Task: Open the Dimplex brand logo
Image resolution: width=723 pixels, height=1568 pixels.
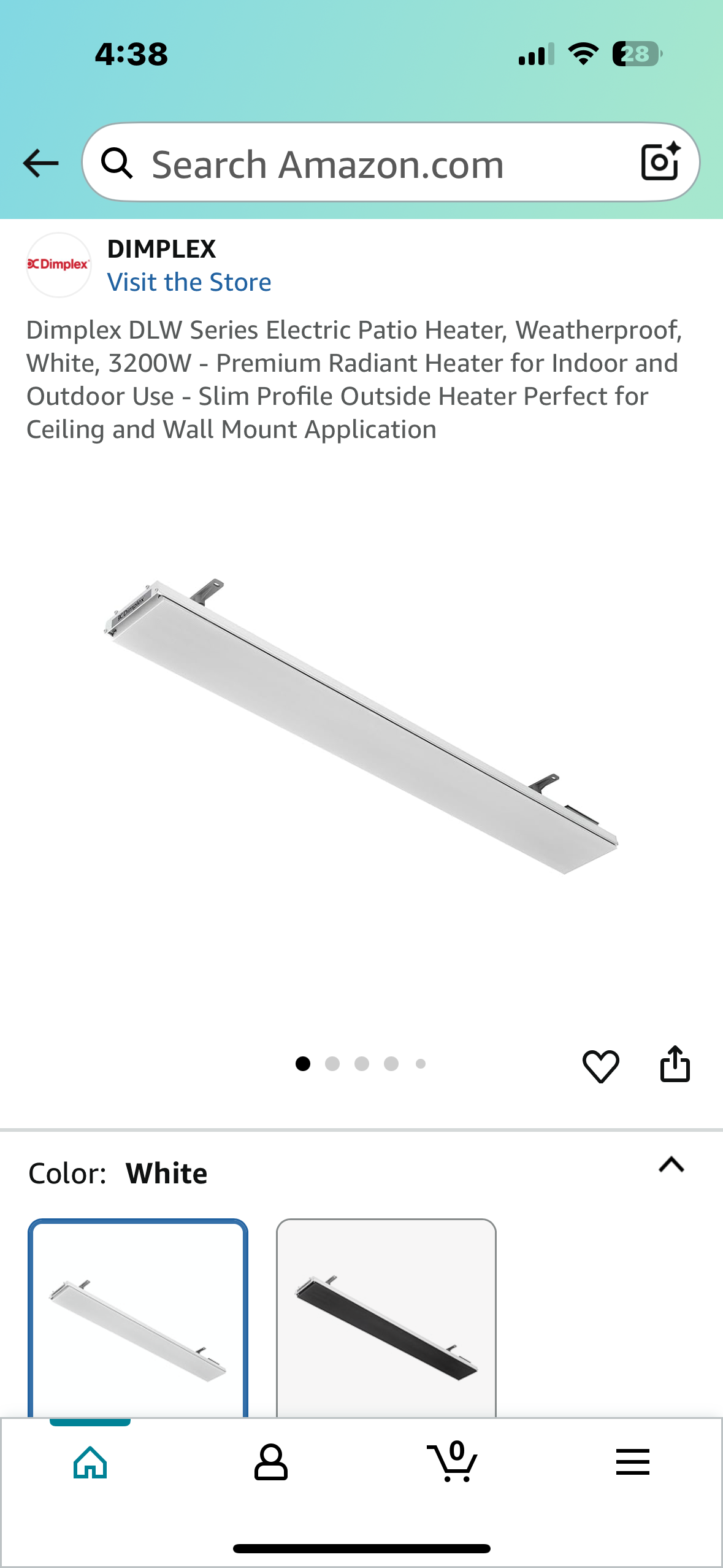Action: point(59,265)
